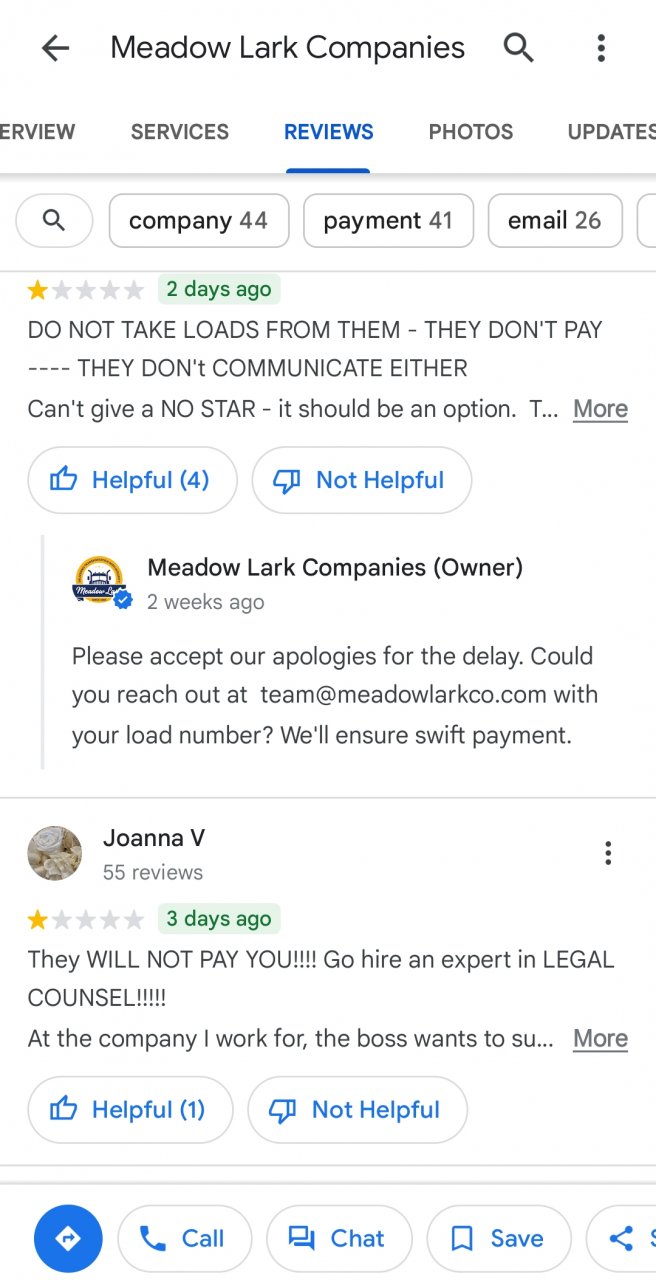Image resolution: width=656 pixels, height=1280 pixels.
Task: Mark Joanna V's review Helpful (1)
Action: [130, 1109]
